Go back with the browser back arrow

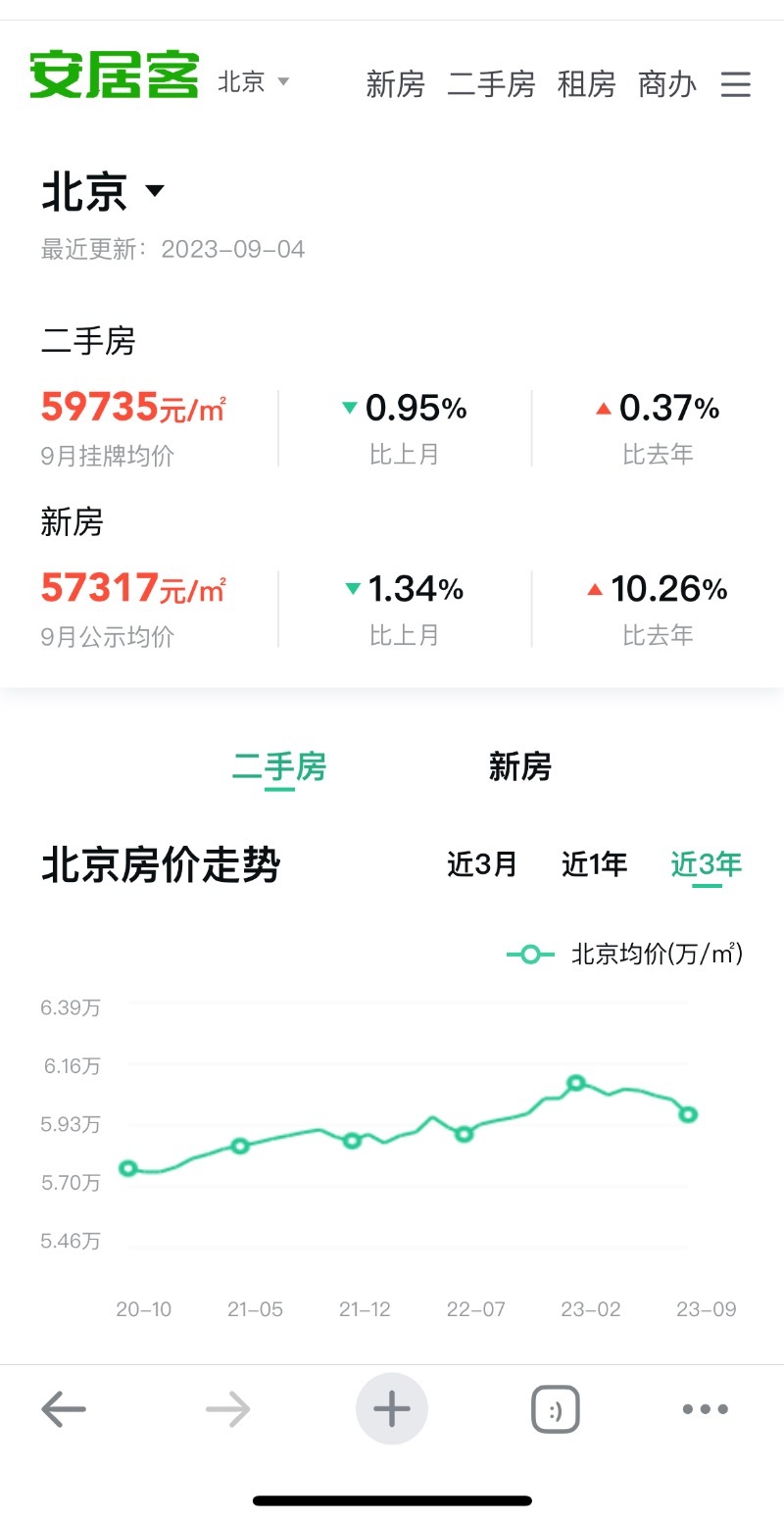[x=64, y=1410]
